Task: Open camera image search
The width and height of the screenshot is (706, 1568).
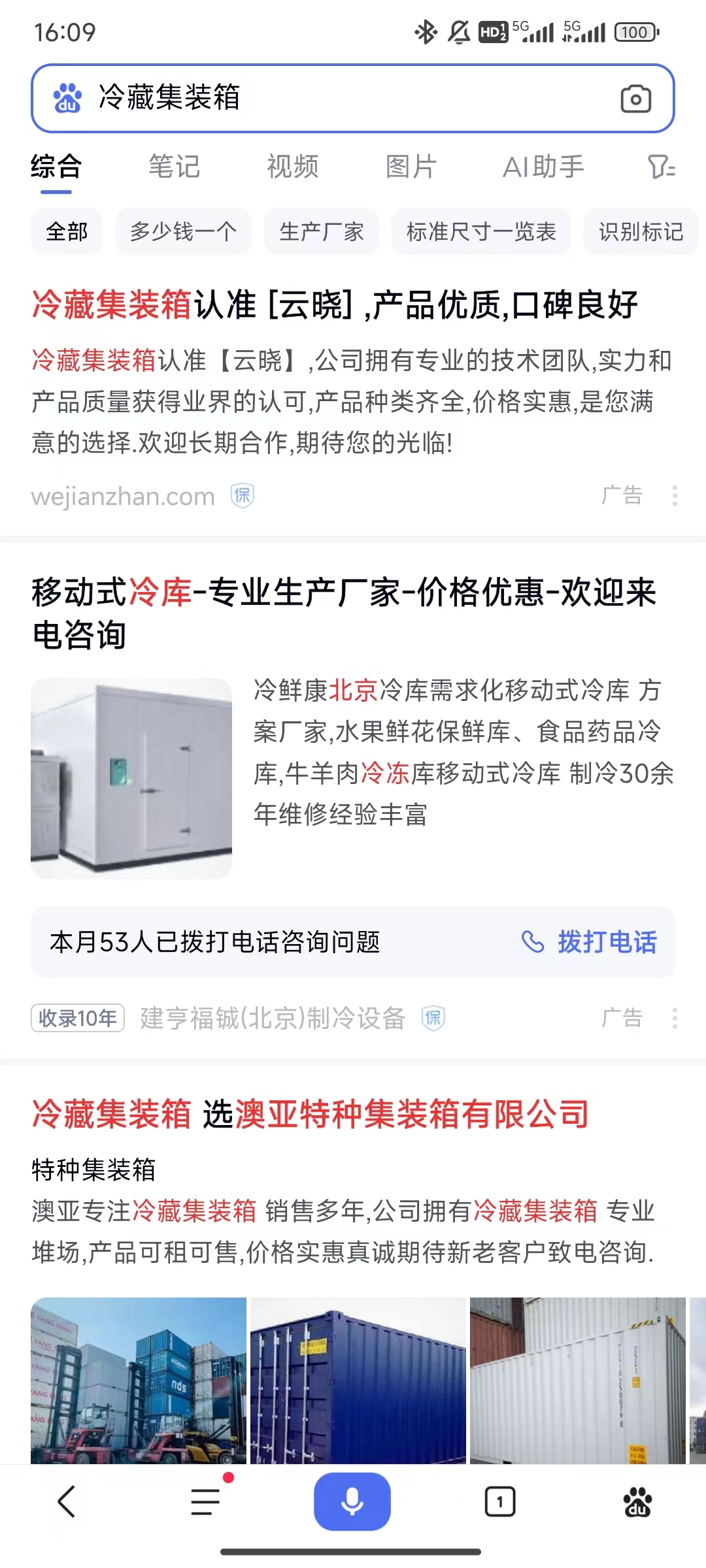Action: click(635, 99)
